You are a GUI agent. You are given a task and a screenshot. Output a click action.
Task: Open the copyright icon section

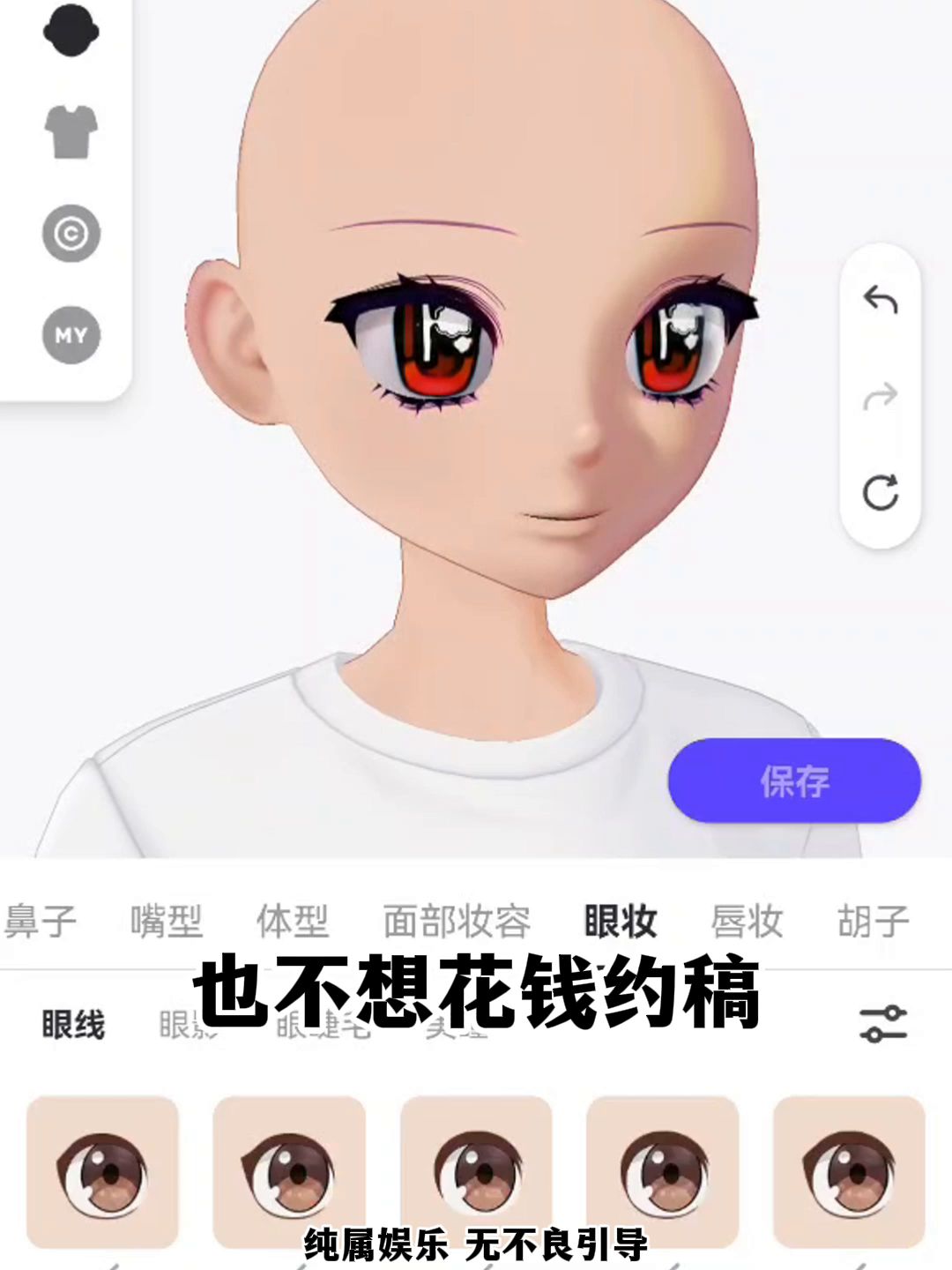click(71, 234)
